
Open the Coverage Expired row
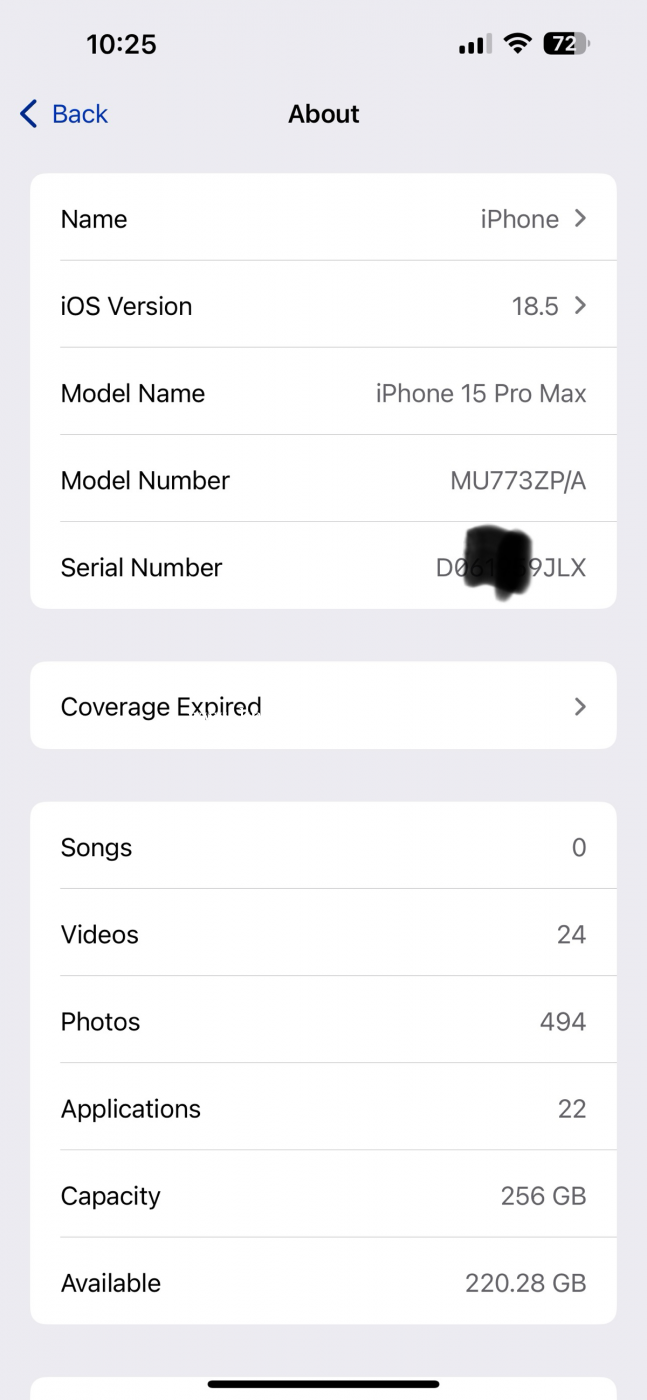pos(323,706)
